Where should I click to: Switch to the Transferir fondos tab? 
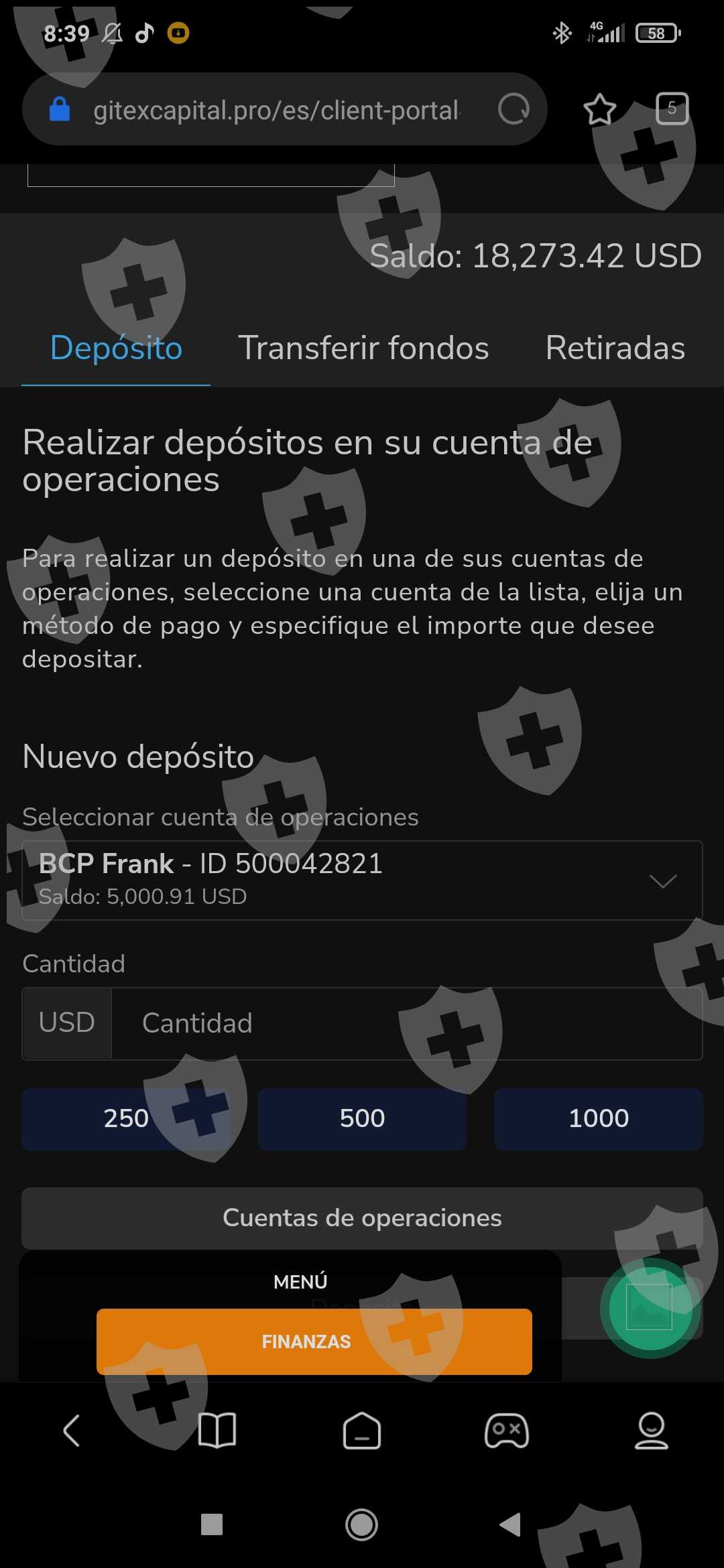click(x=363, y=348)
